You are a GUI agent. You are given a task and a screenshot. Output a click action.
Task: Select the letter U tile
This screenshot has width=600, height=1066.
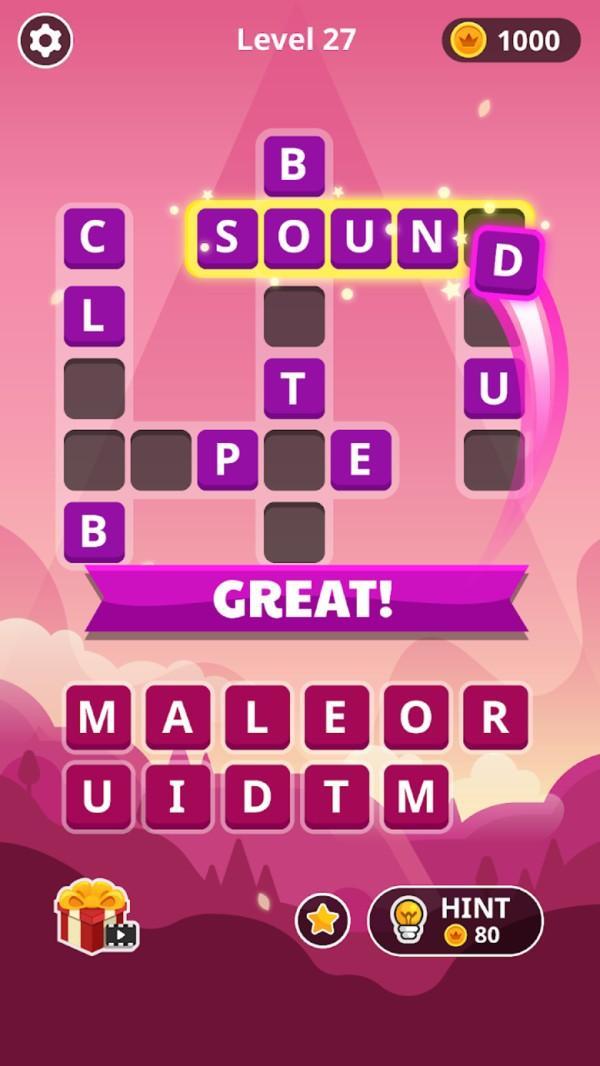click(x=98, y=797)
